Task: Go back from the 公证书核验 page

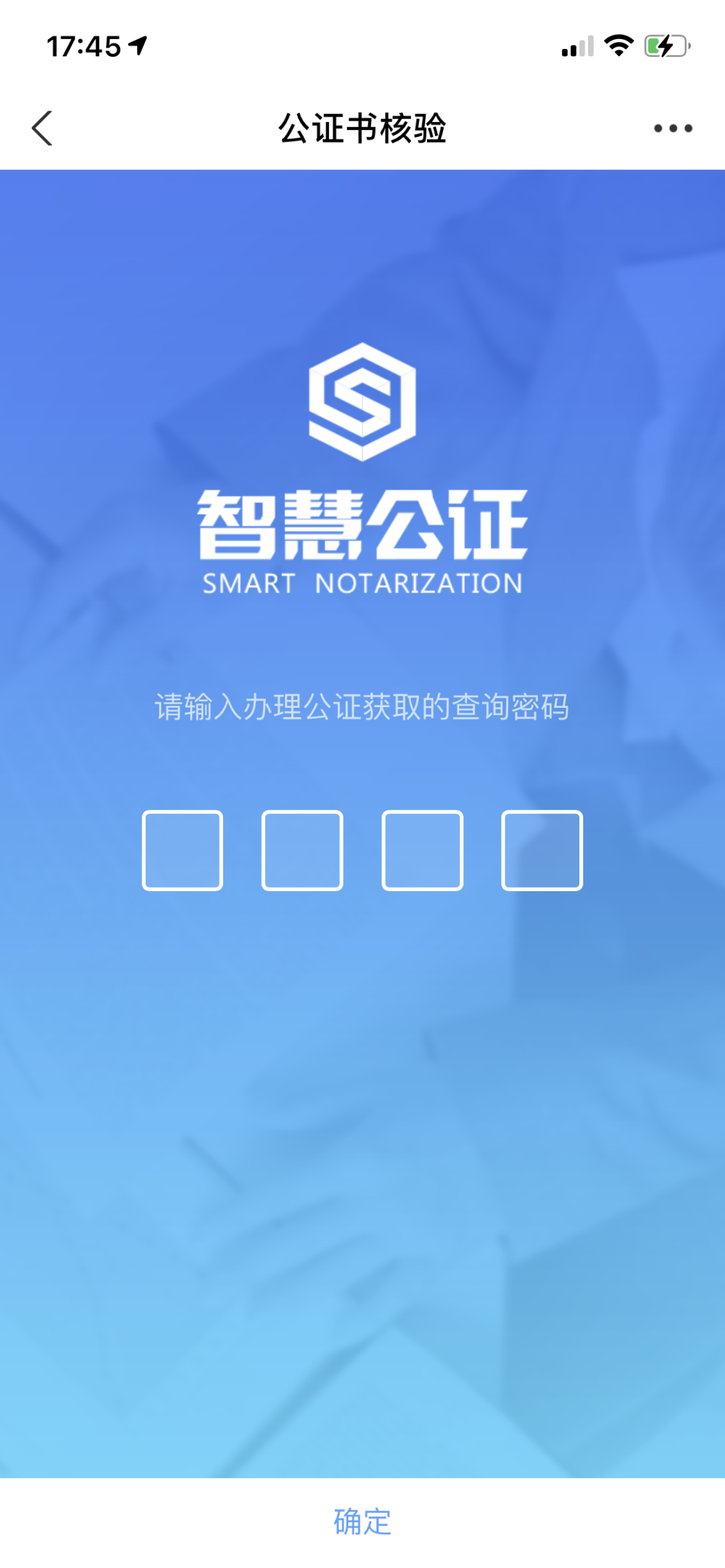Action: [42, 128]
